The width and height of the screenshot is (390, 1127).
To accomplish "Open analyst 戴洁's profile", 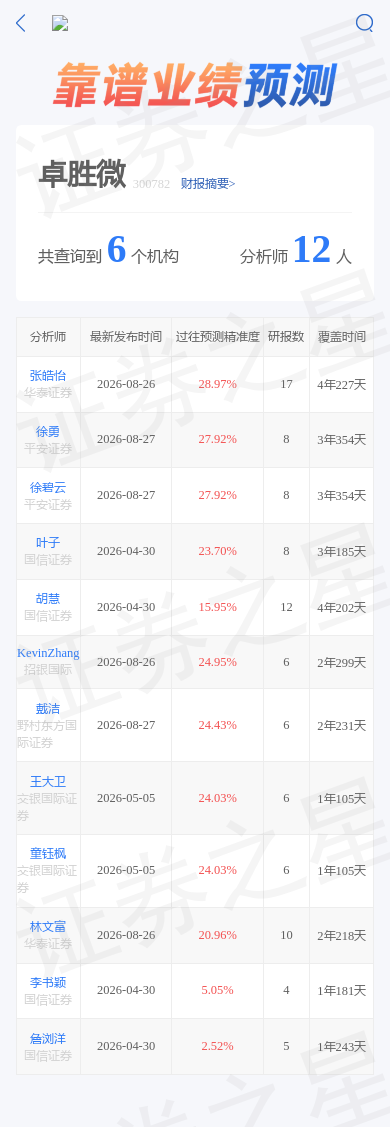I will [48, 709].
